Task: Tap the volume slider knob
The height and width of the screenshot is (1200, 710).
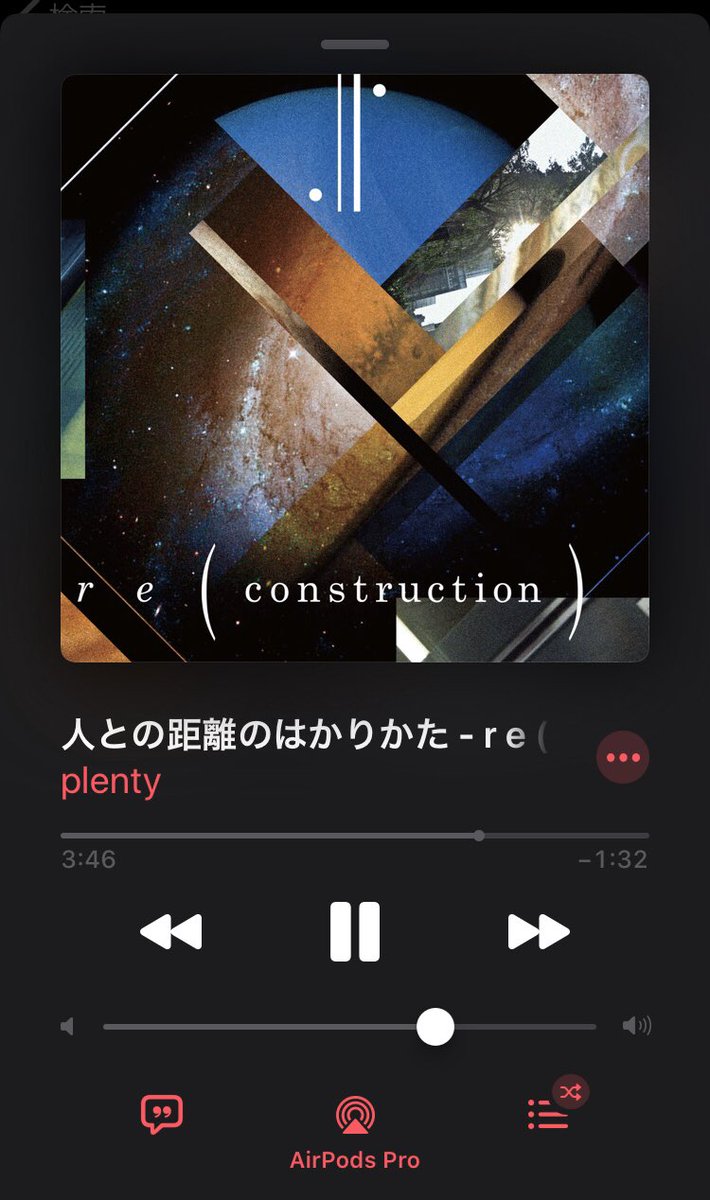Action: (x=435, y=1026)
